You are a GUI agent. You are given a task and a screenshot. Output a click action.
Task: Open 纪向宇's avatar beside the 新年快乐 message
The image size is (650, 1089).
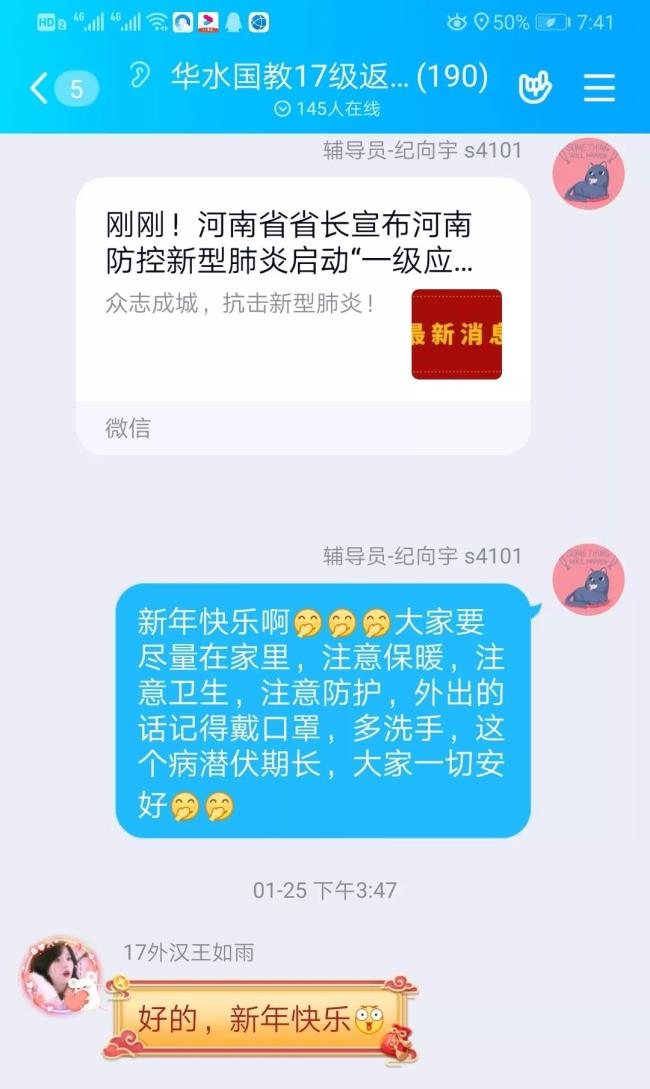click(588, 580)
